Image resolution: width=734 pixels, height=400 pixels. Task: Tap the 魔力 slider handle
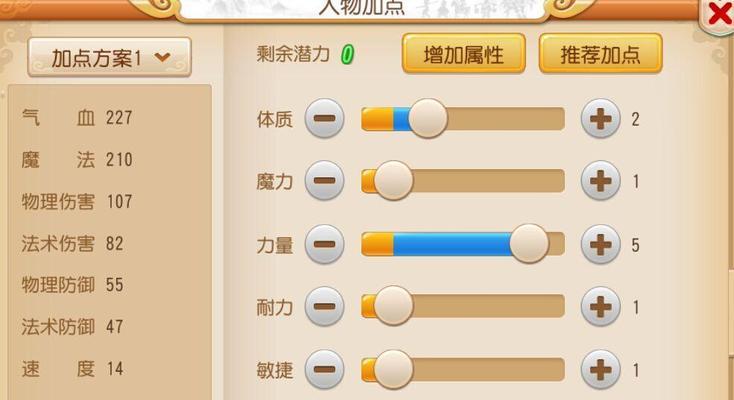point(393,181)
